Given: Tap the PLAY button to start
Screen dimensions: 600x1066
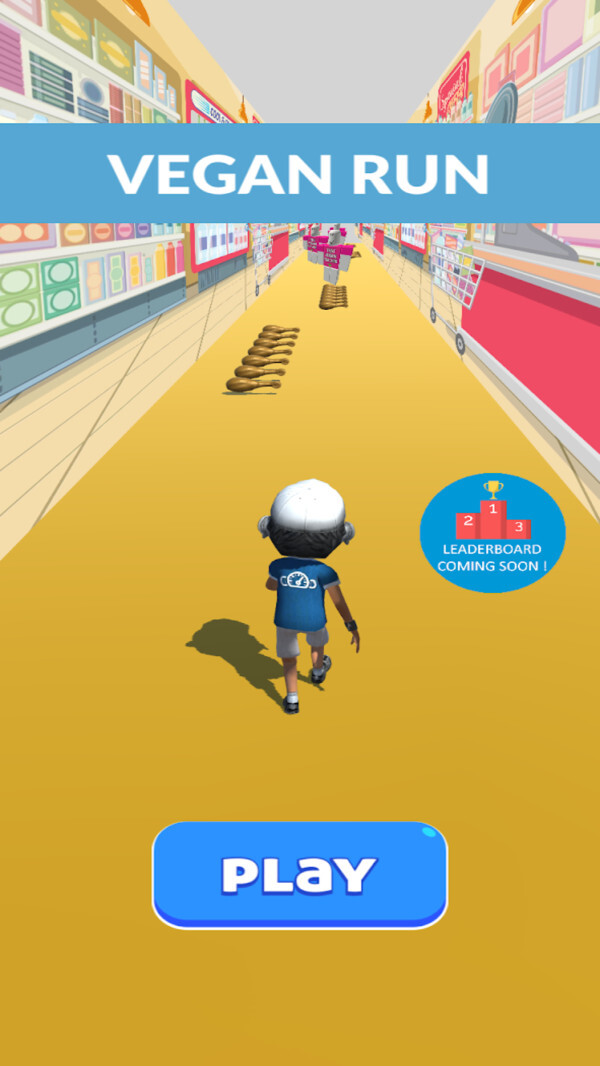Looking at the screenshot, I should (x=299, y=874).
